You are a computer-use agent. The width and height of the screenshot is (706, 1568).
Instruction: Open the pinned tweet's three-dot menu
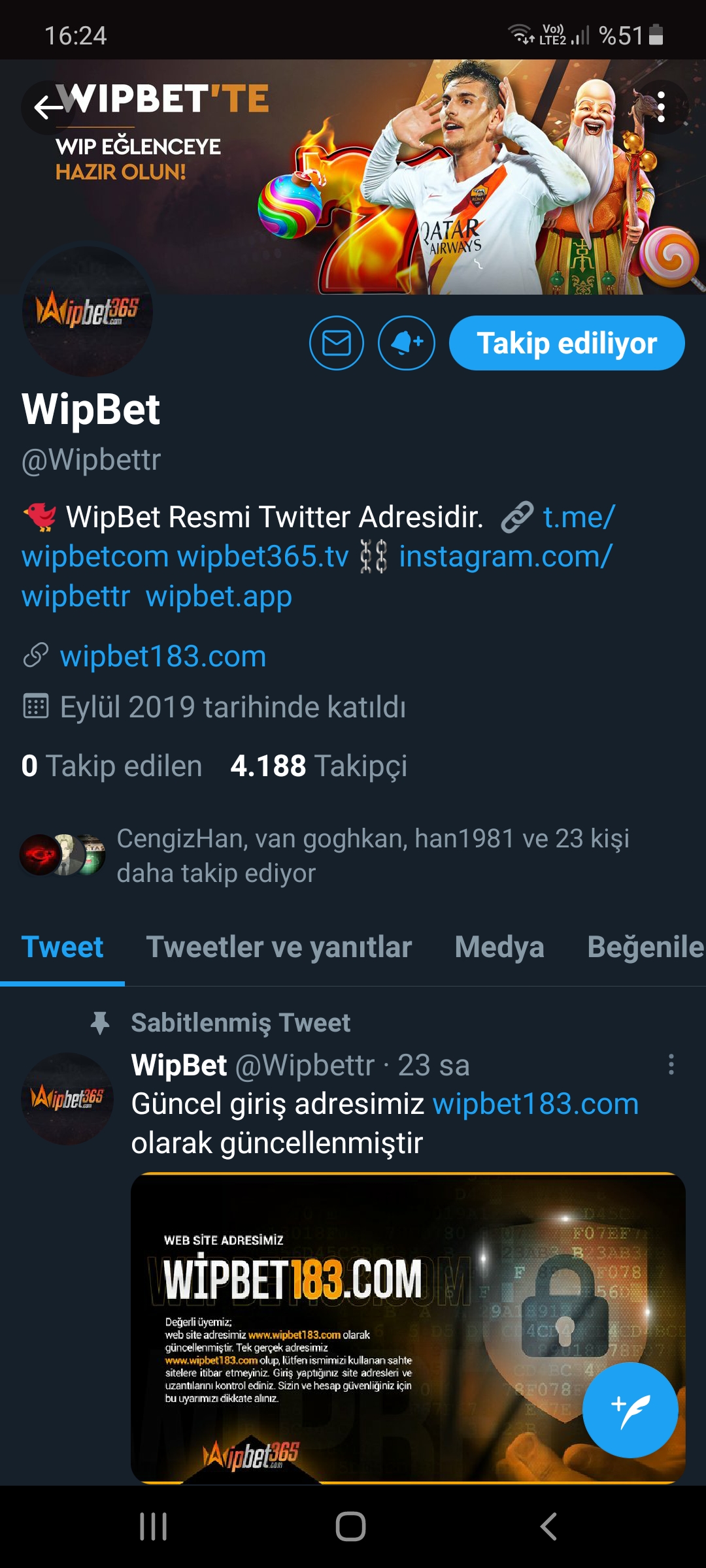tap(671, 1064)
